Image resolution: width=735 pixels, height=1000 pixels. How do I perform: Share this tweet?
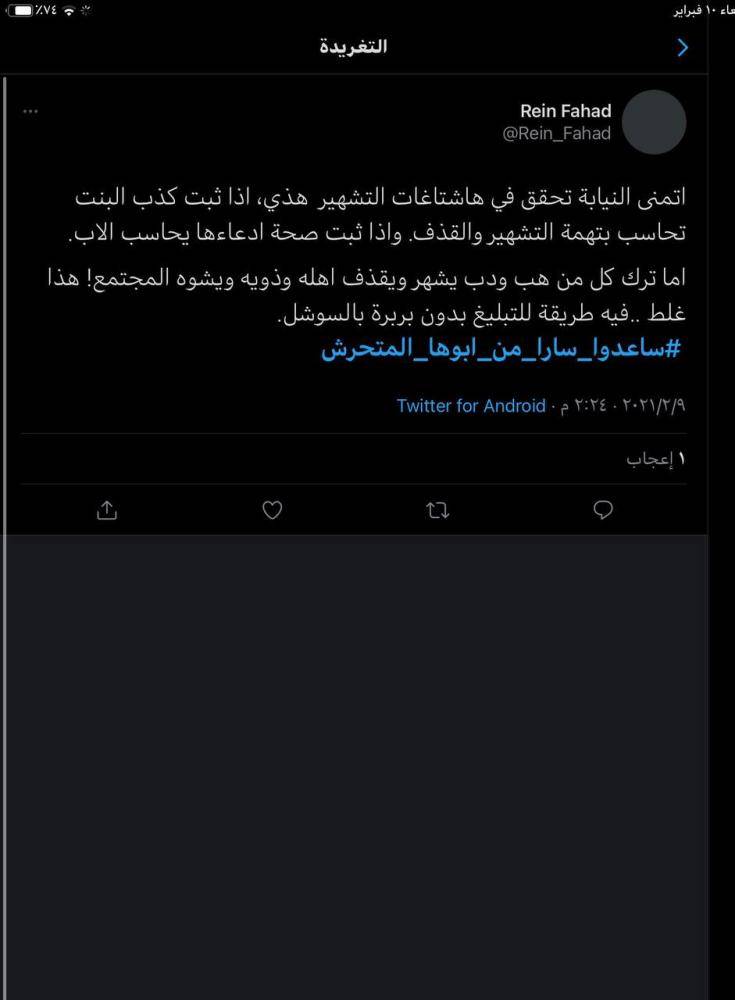pos(107,510)
